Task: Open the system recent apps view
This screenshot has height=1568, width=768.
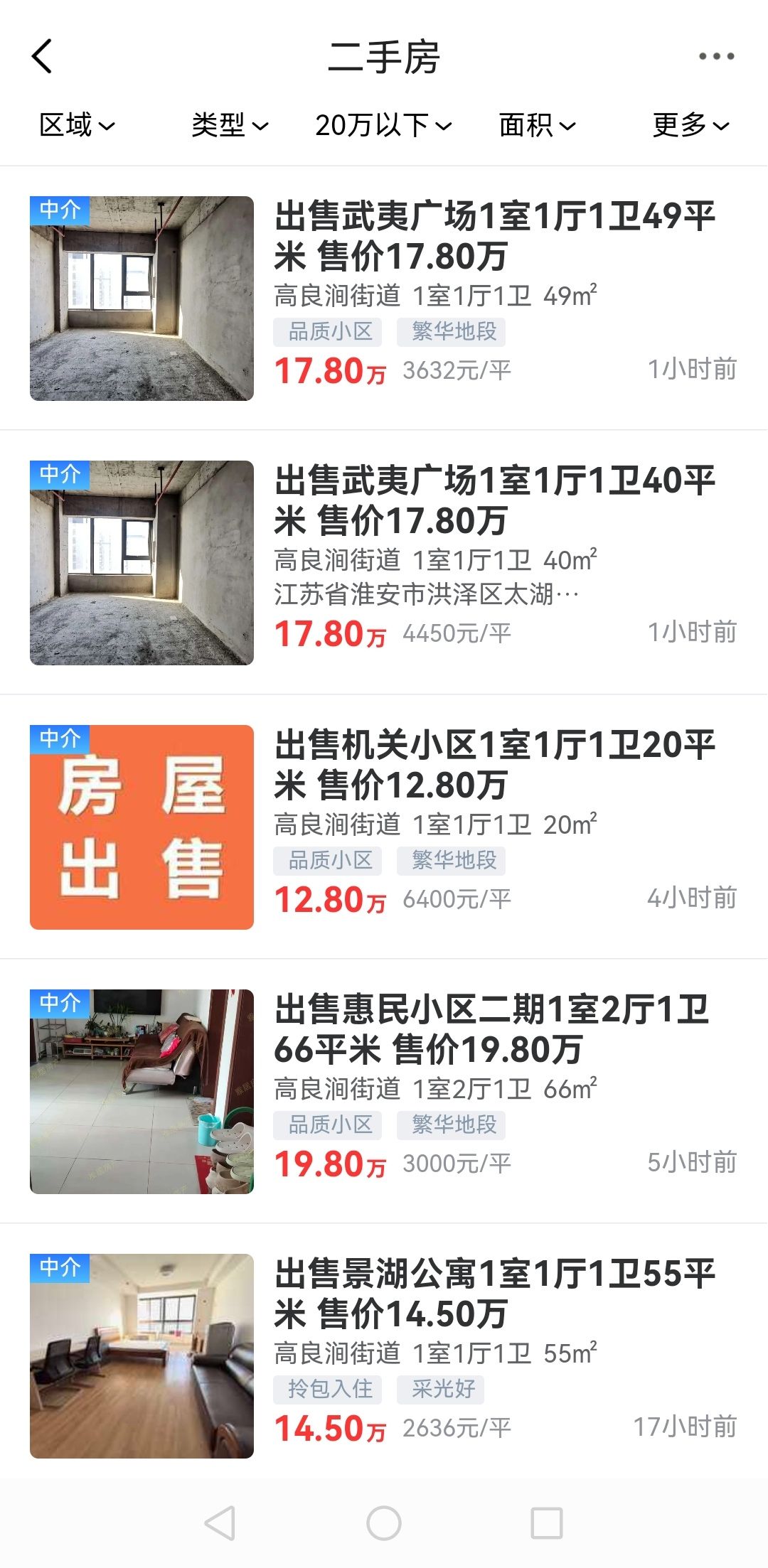Action: (547, 1523)
